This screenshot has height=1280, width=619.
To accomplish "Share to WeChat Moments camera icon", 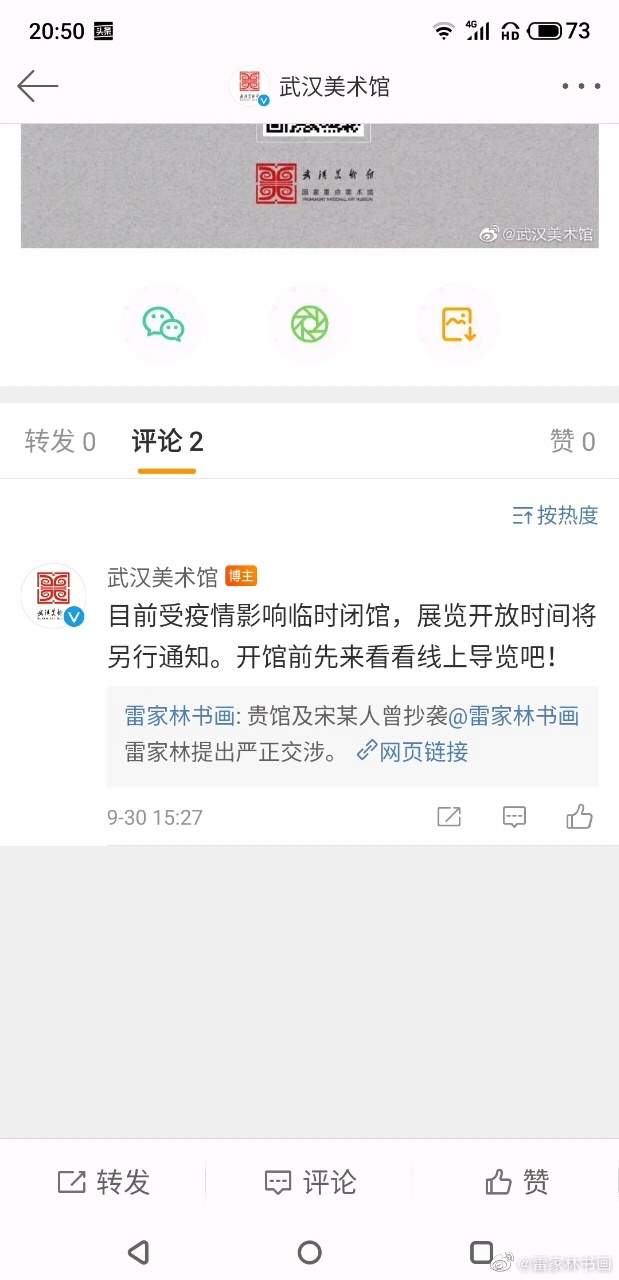I will (x=309, y=324).
